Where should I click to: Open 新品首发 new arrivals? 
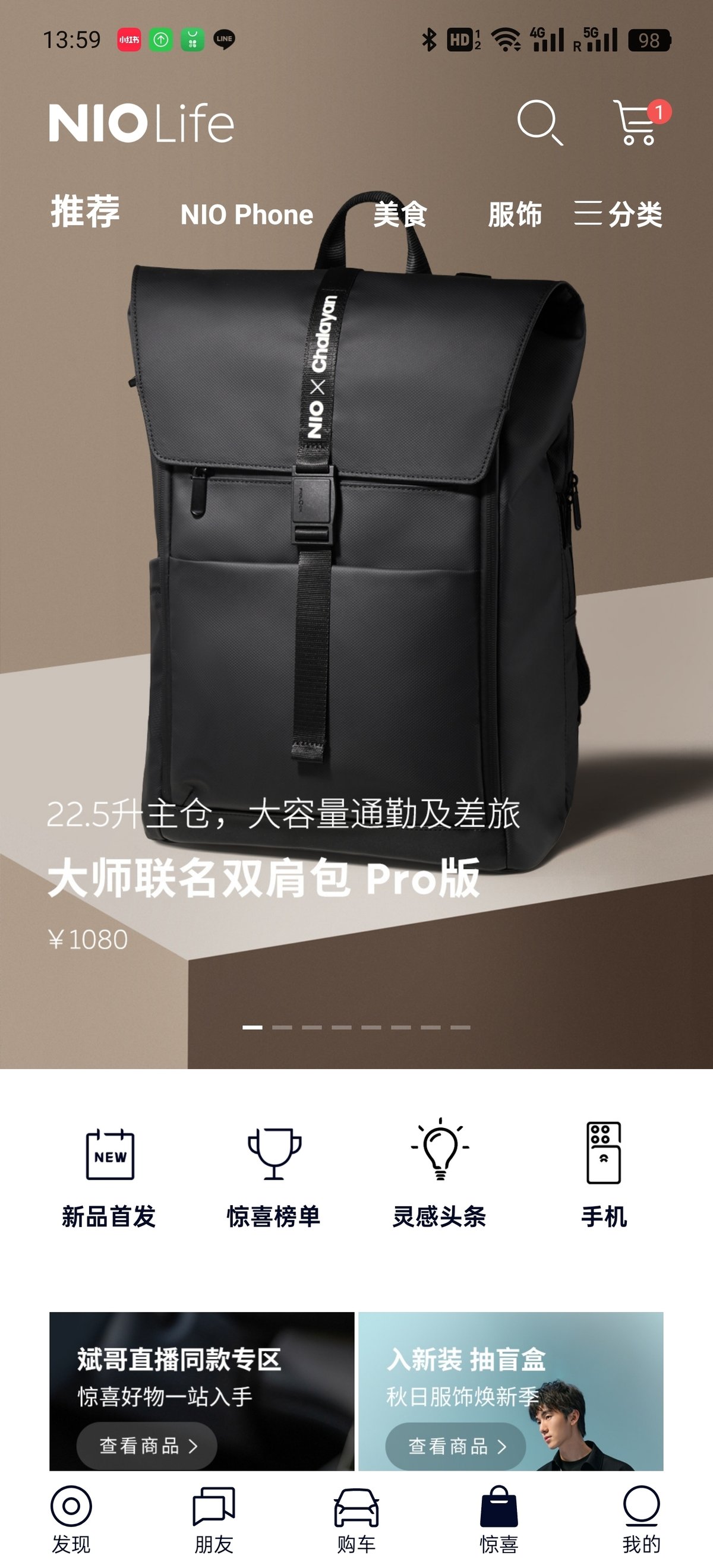pos(109,1174)
